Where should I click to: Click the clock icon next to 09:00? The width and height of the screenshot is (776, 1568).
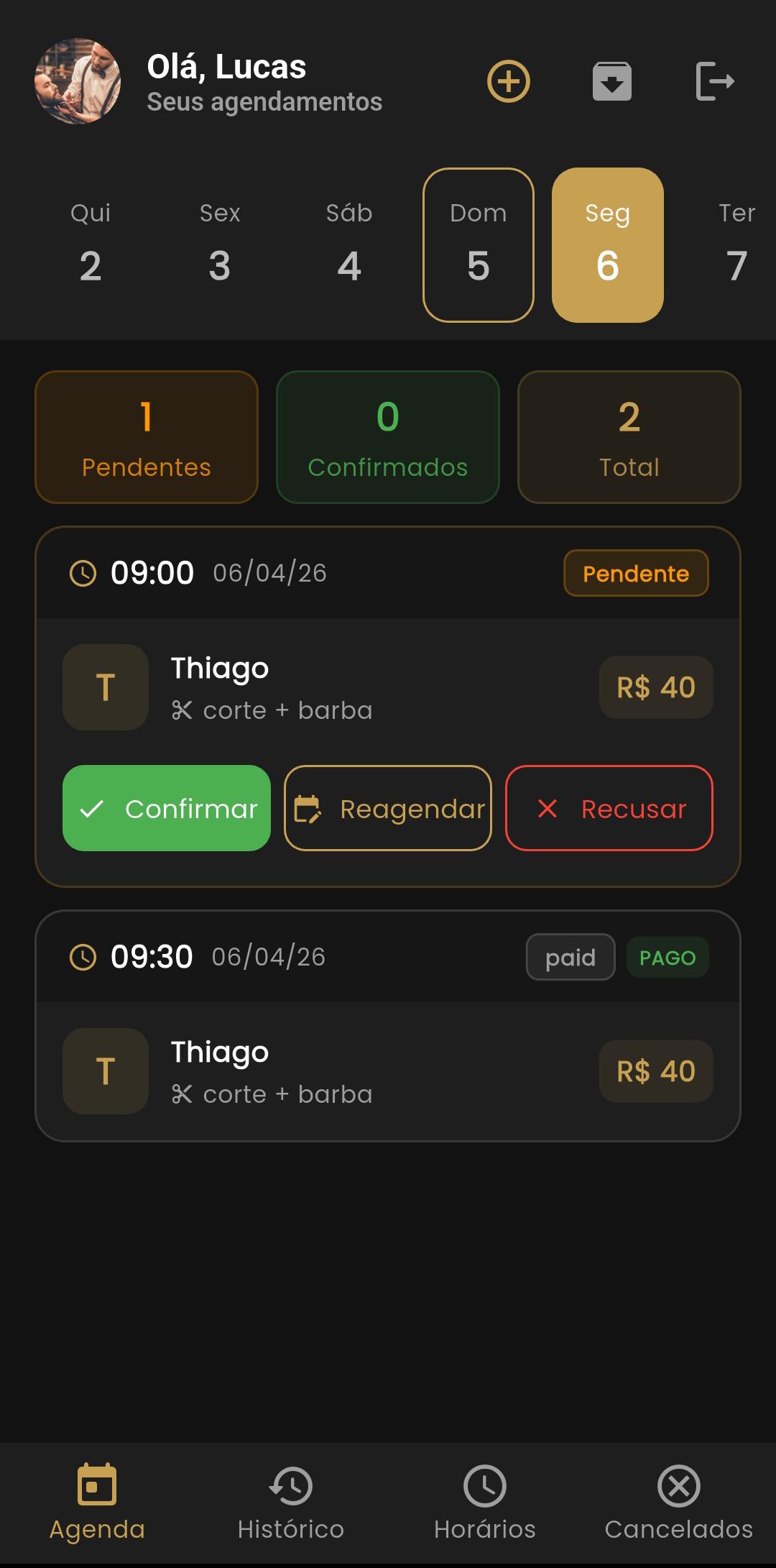(83, 572)
